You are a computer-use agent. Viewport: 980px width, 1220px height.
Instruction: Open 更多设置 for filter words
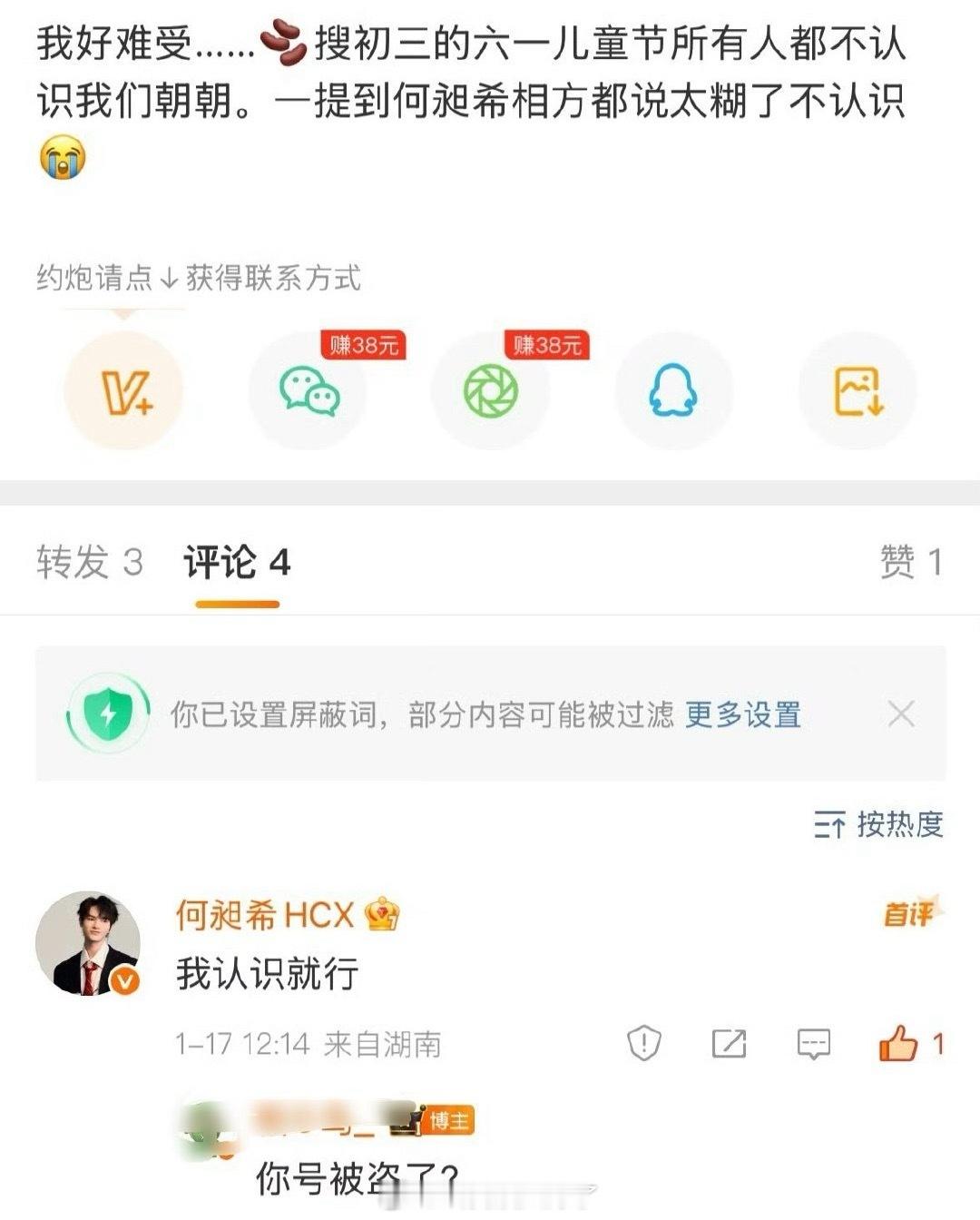[x=742, y=717]
